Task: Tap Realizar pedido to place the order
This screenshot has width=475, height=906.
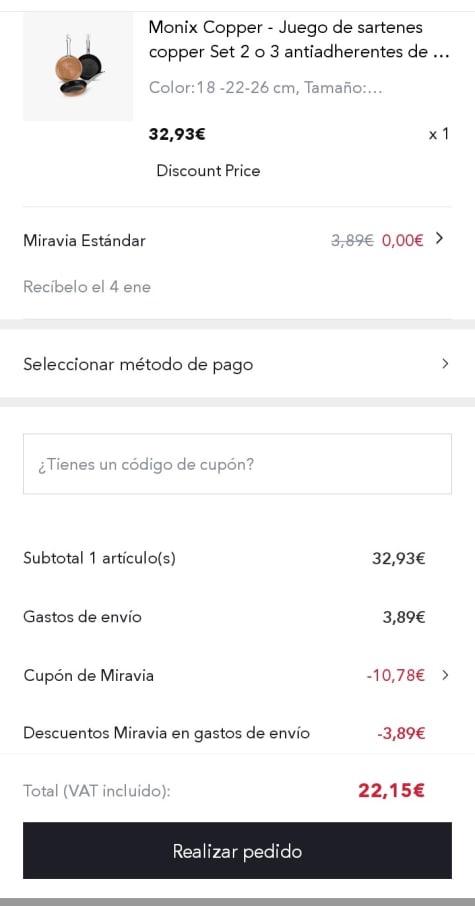Action: (238, 851)
